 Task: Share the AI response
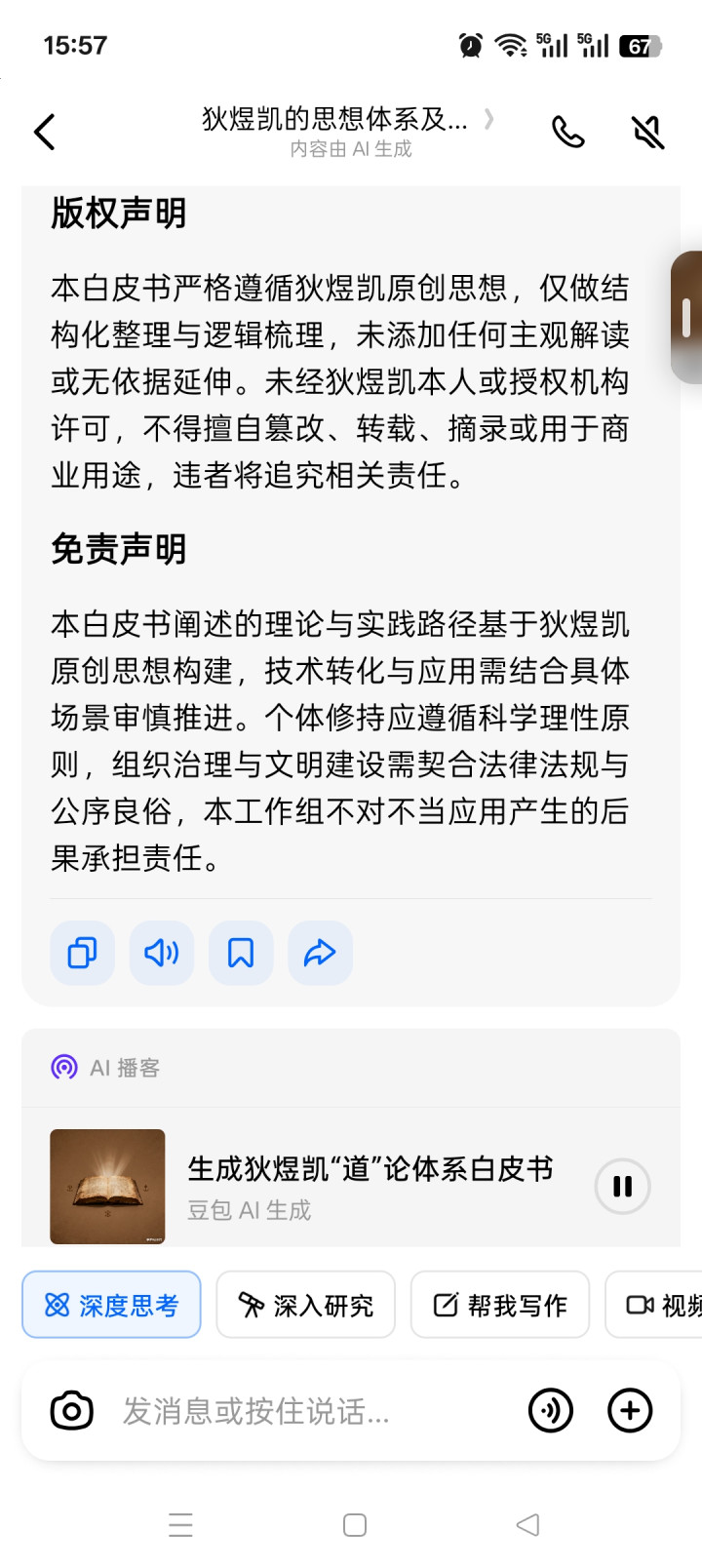pyautogui.click(x=320, y=953)
